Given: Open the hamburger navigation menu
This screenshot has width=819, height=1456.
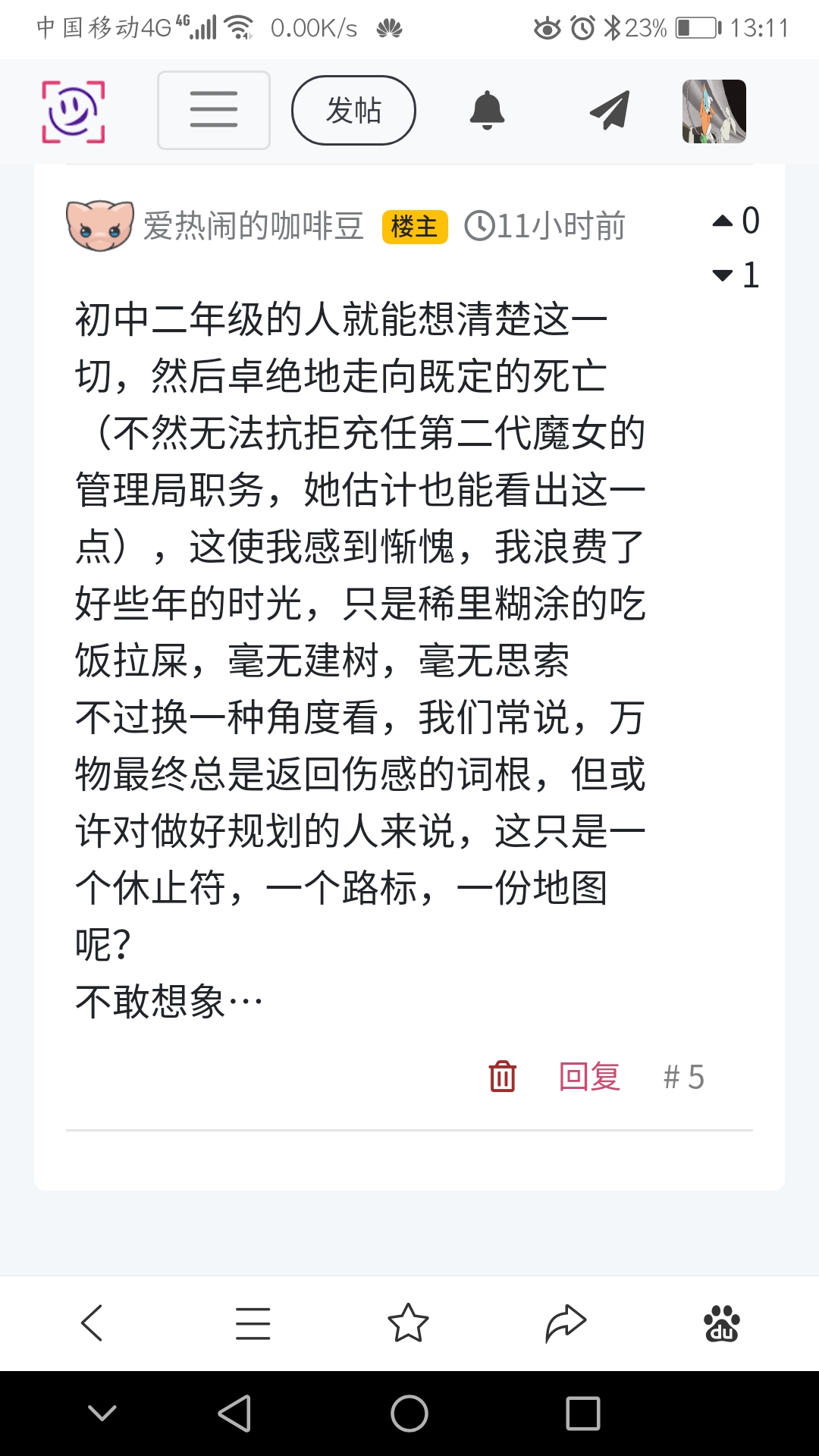Looking at the screenshot, I should pyautogui.click(x=214, y=110).
